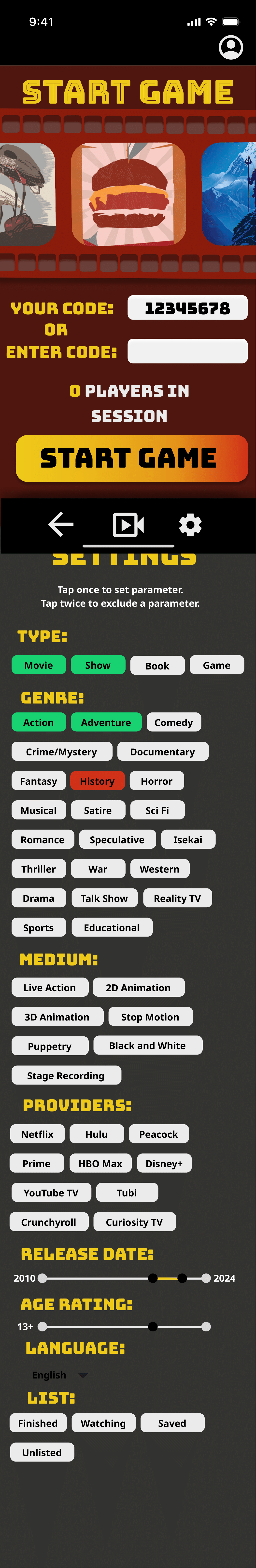This screenshot has height=1568, width=256.
Task: Tap the Enter Code text field
Action: pos(187,351)
